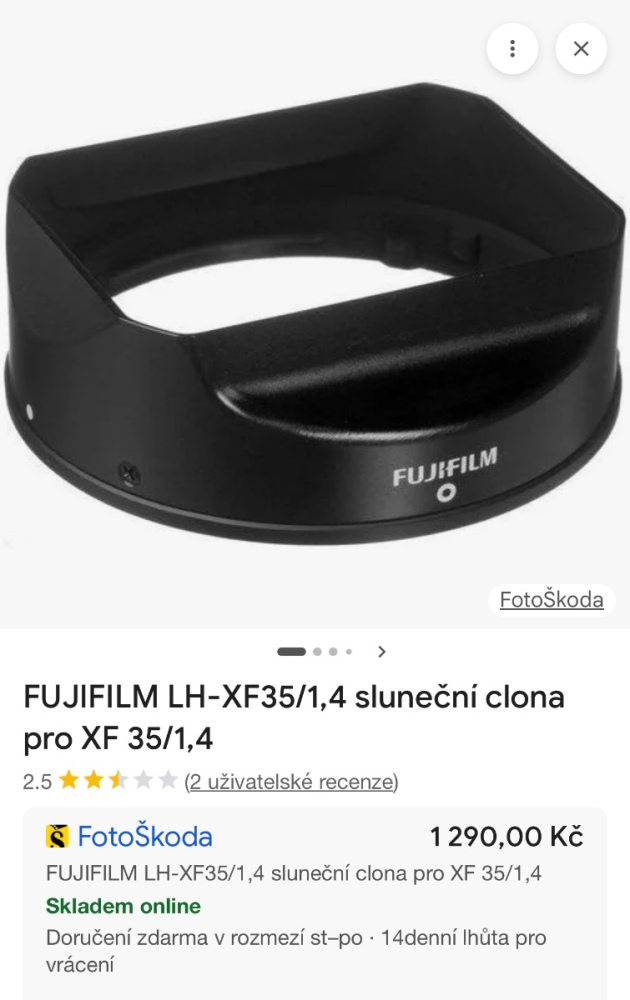Close the product detail panel
The image size is (630, 1000).
pos(581,48)
